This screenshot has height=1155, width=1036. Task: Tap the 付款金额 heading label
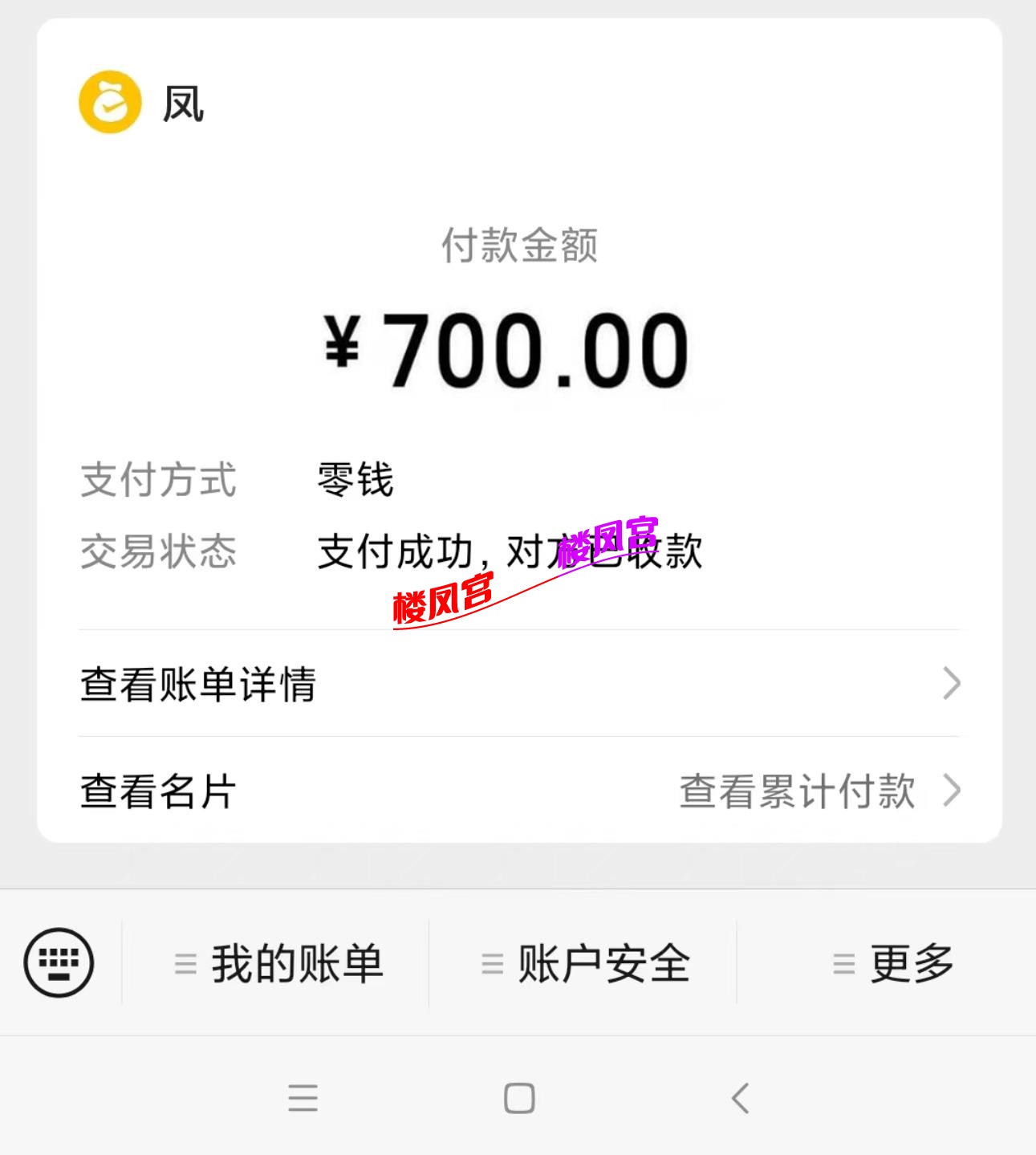pos(518,246)
